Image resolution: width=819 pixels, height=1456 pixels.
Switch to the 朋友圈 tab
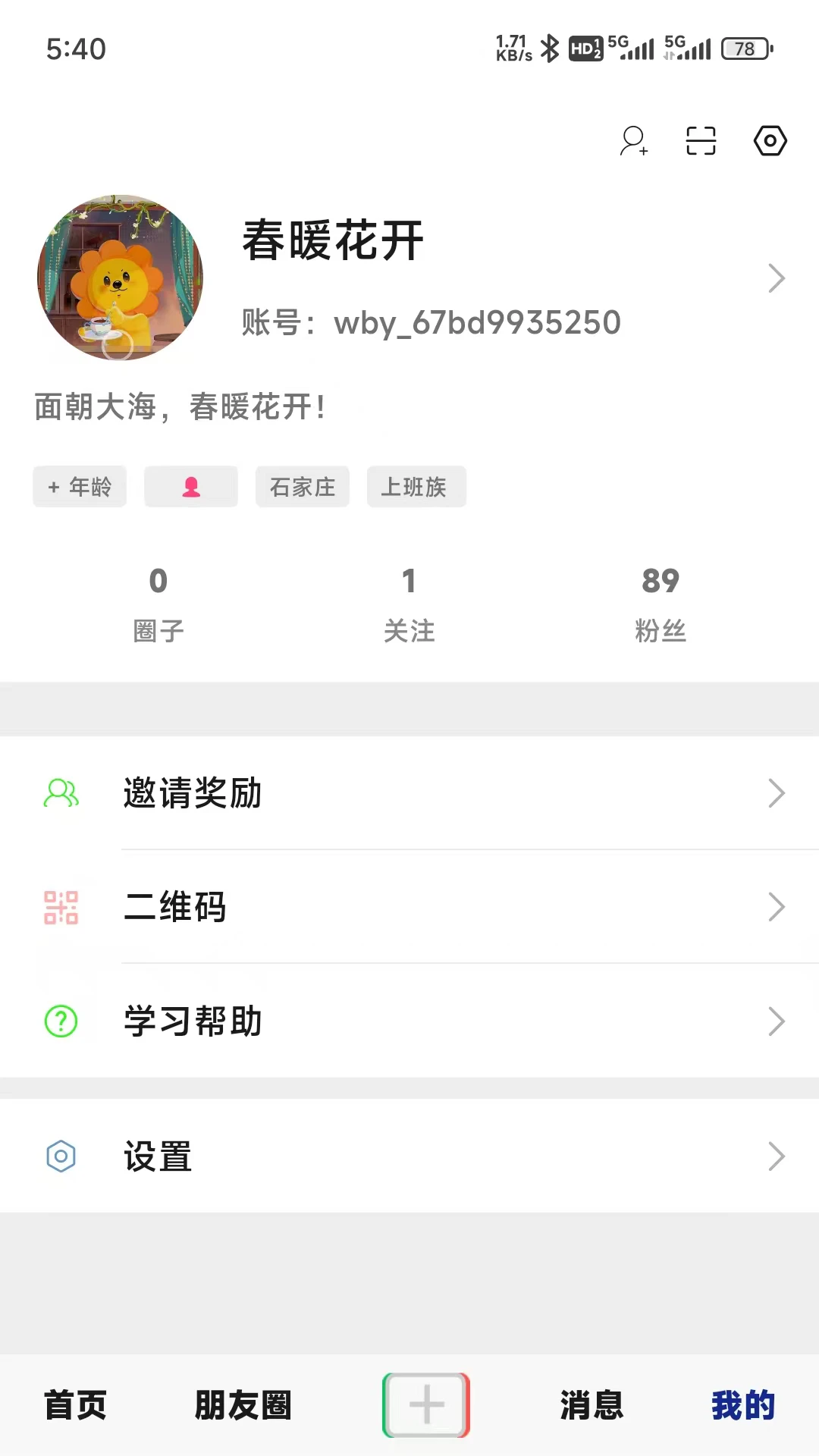pos(241,1405)
